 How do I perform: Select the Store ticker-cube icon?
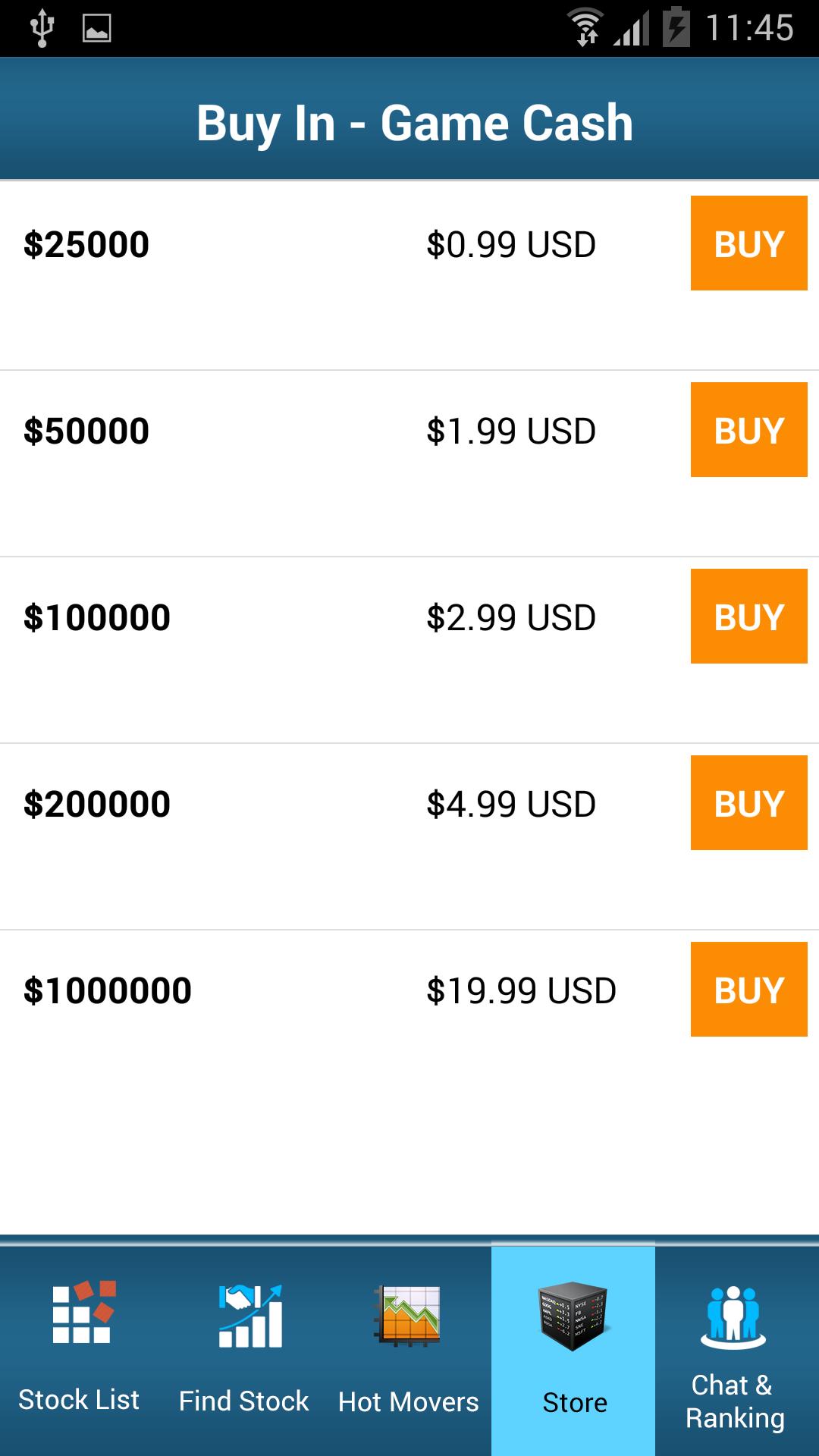pyautogui.click(x=573, y=1319)
